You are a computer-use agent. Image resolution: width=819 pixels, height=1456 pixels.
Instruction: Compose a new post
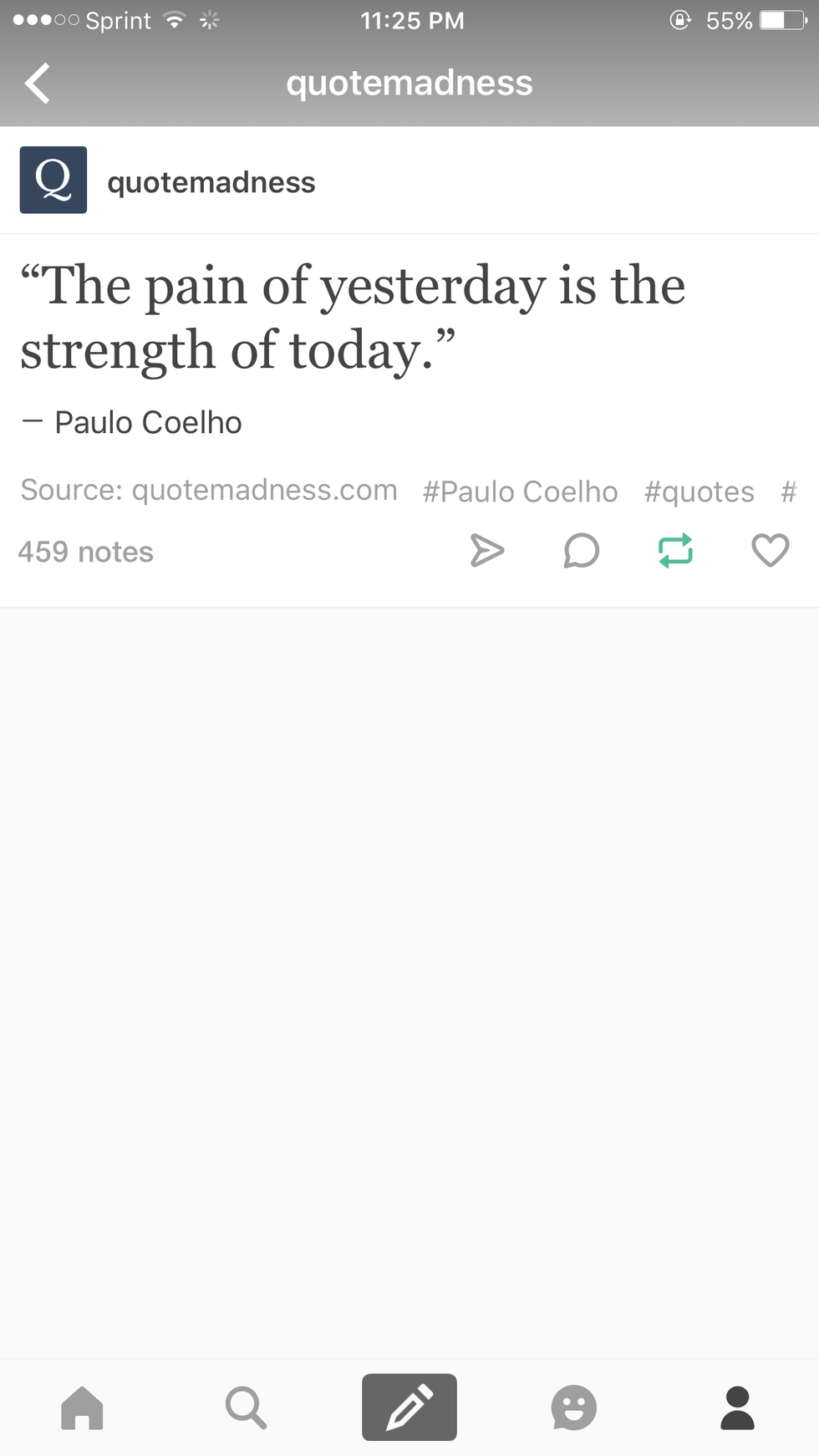click(x=409, y=1408)
